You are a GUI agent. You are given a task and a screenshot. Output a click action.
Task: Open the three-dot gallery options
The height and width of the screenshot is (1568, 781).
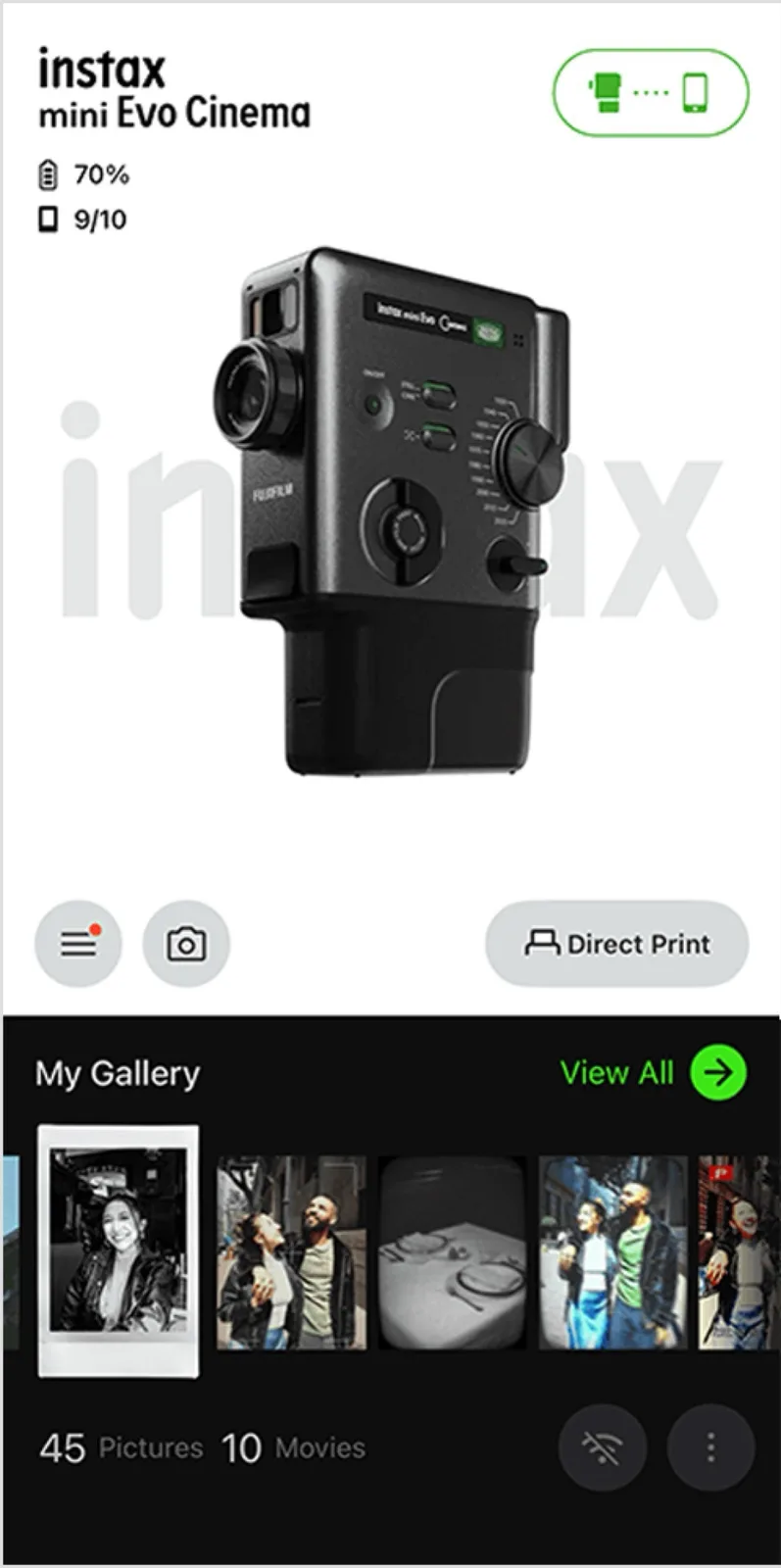pyautogui.click(x=710, y=1446)
